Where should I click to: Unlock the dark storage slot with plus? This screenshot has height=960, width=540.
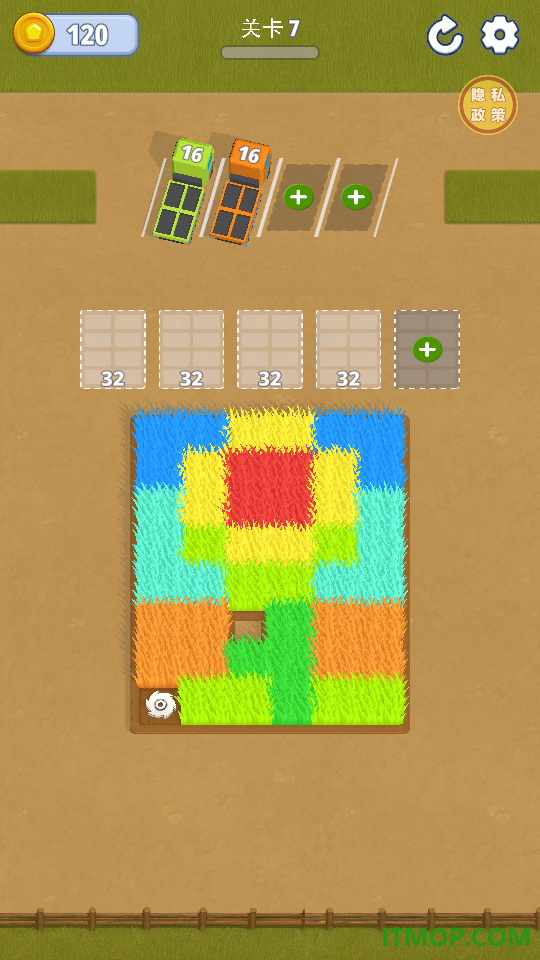coord(427,350)
